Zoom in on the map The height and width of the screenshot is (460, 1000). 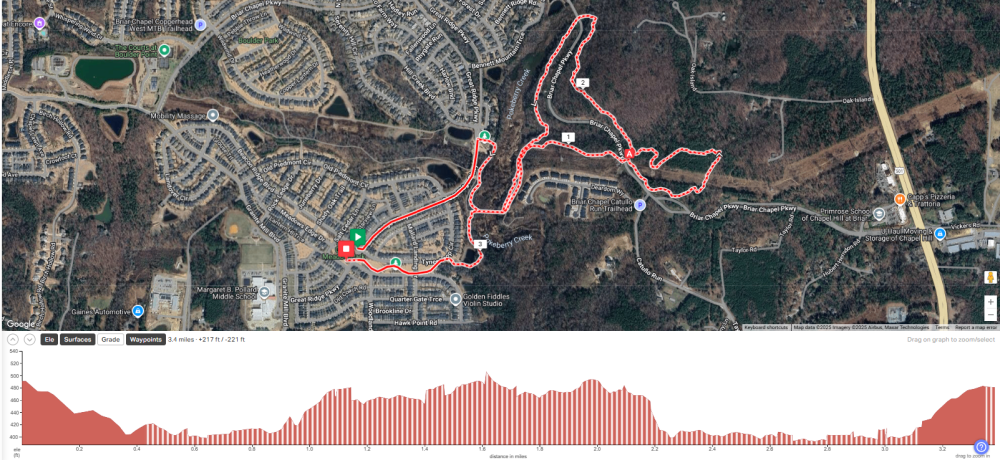[x=990, y=301]
